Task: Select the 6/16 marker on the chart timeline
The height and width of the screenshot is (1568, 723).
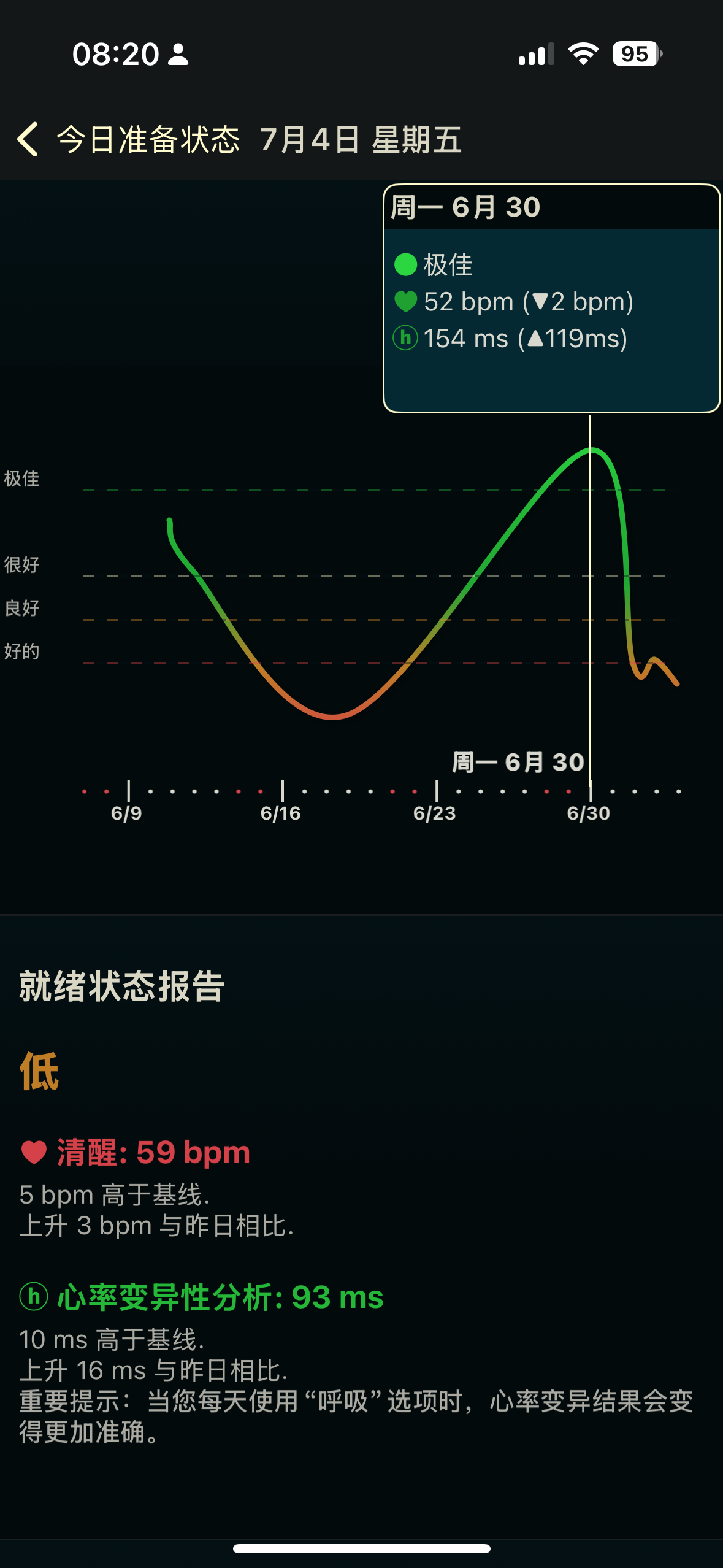Action: click(x=281, y=812)
